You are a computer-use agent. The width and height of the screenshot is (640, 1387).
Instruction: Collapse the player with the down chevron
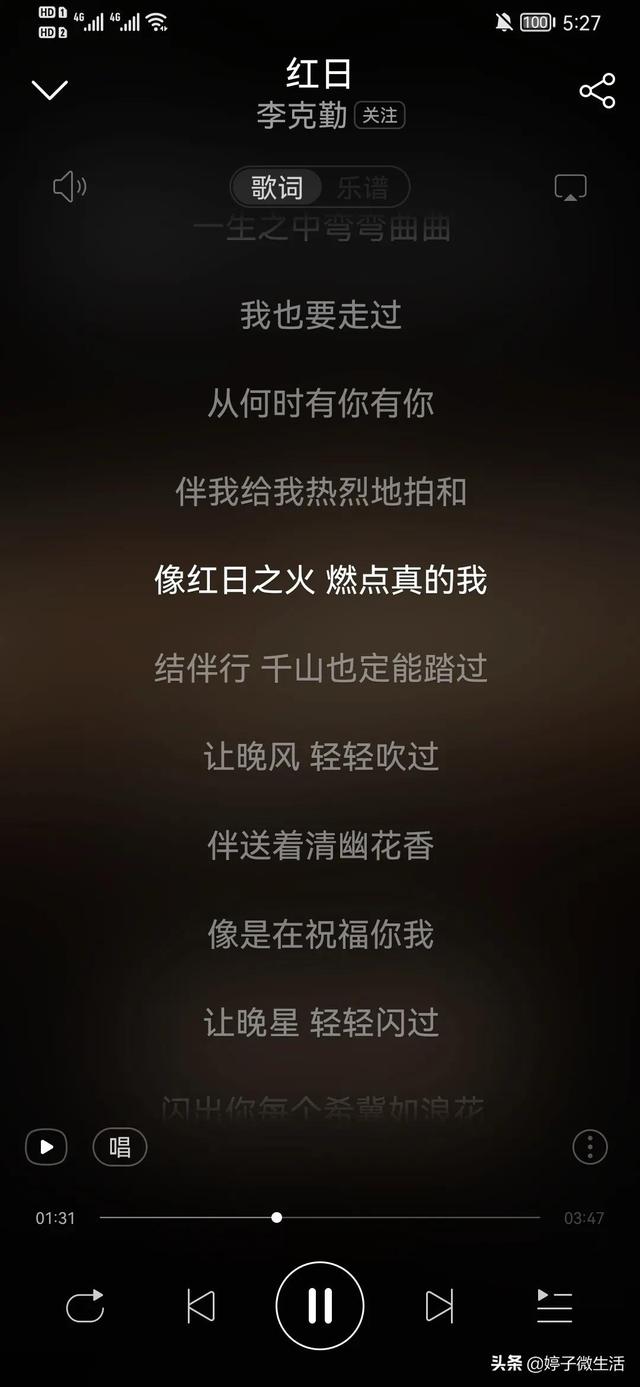click(x=49, y=91)
